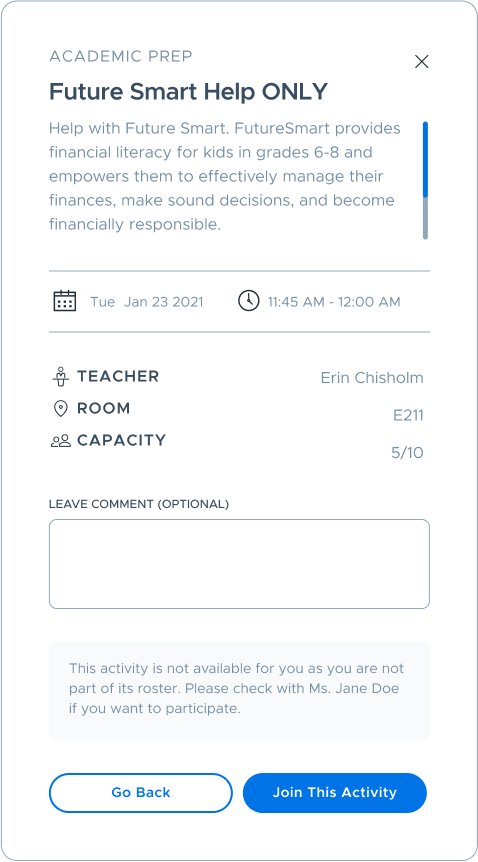Close the activity details dialog
This screenshot has width=478, height=862.
pos(421,62)
